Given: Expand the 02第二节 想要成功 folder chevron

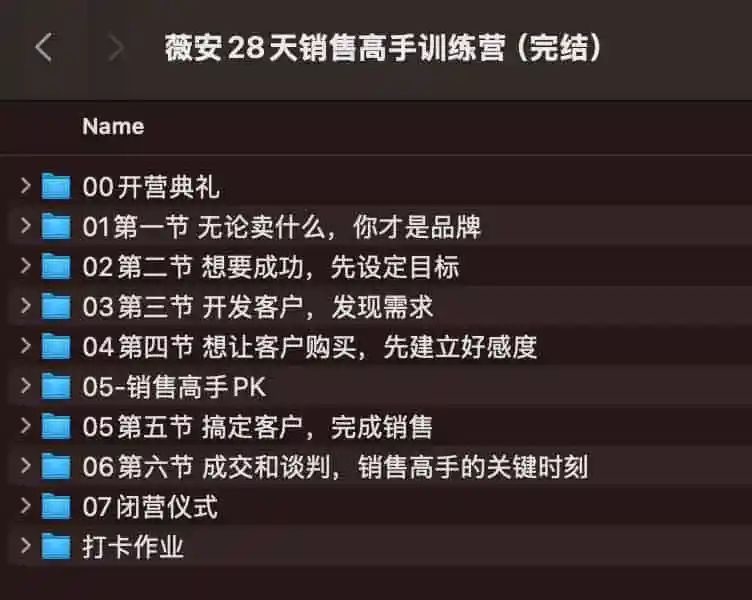Looking at the screenshot, I should coord(25,267).
